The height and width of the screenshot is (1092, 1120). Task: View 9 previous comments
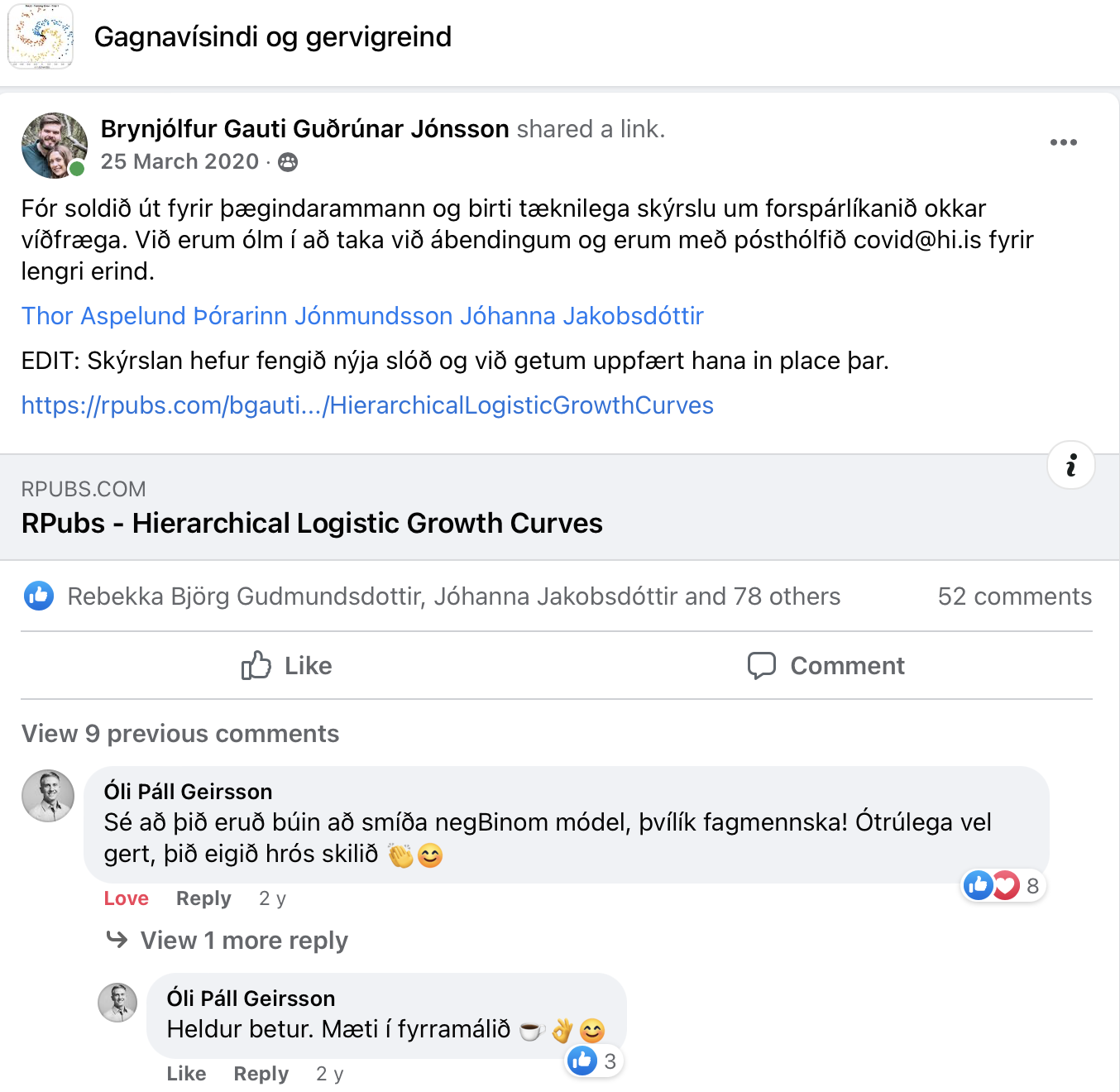coord(180,734)
